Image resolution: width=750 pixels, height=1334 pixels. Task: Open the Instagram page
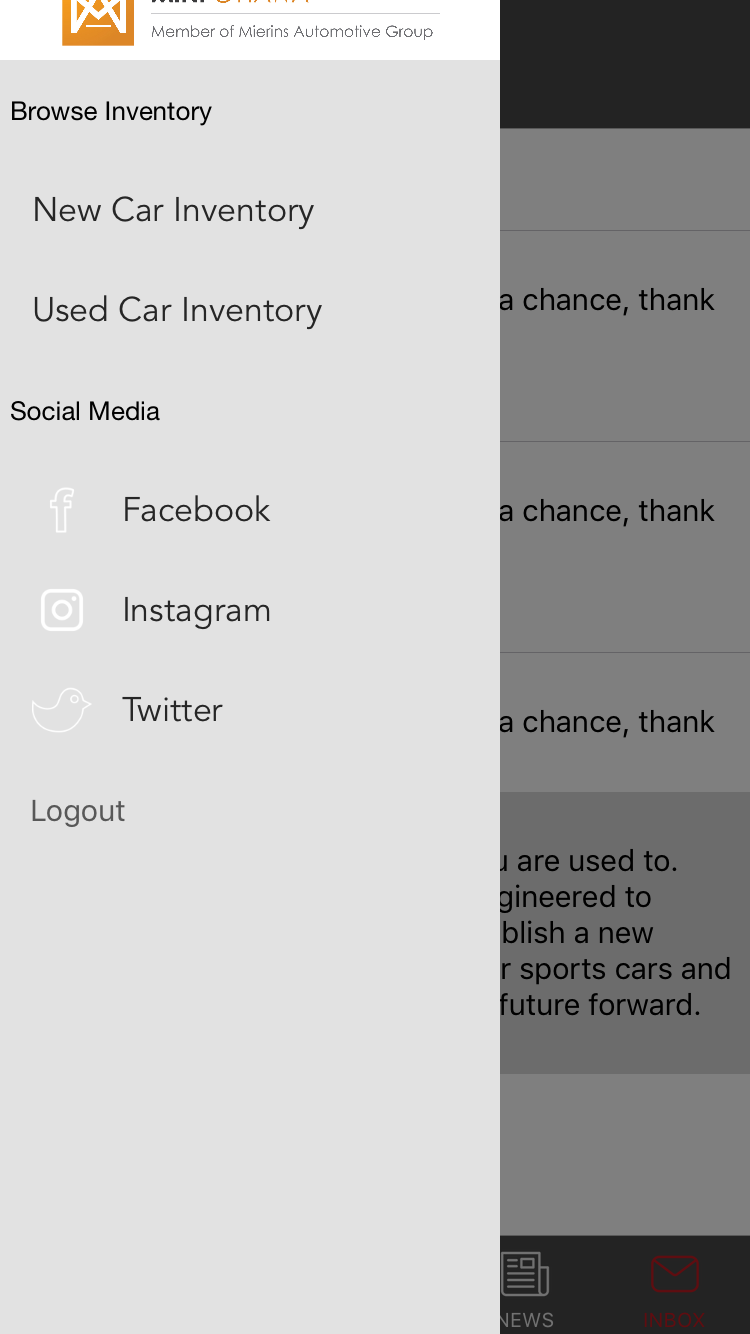(195, 610)
